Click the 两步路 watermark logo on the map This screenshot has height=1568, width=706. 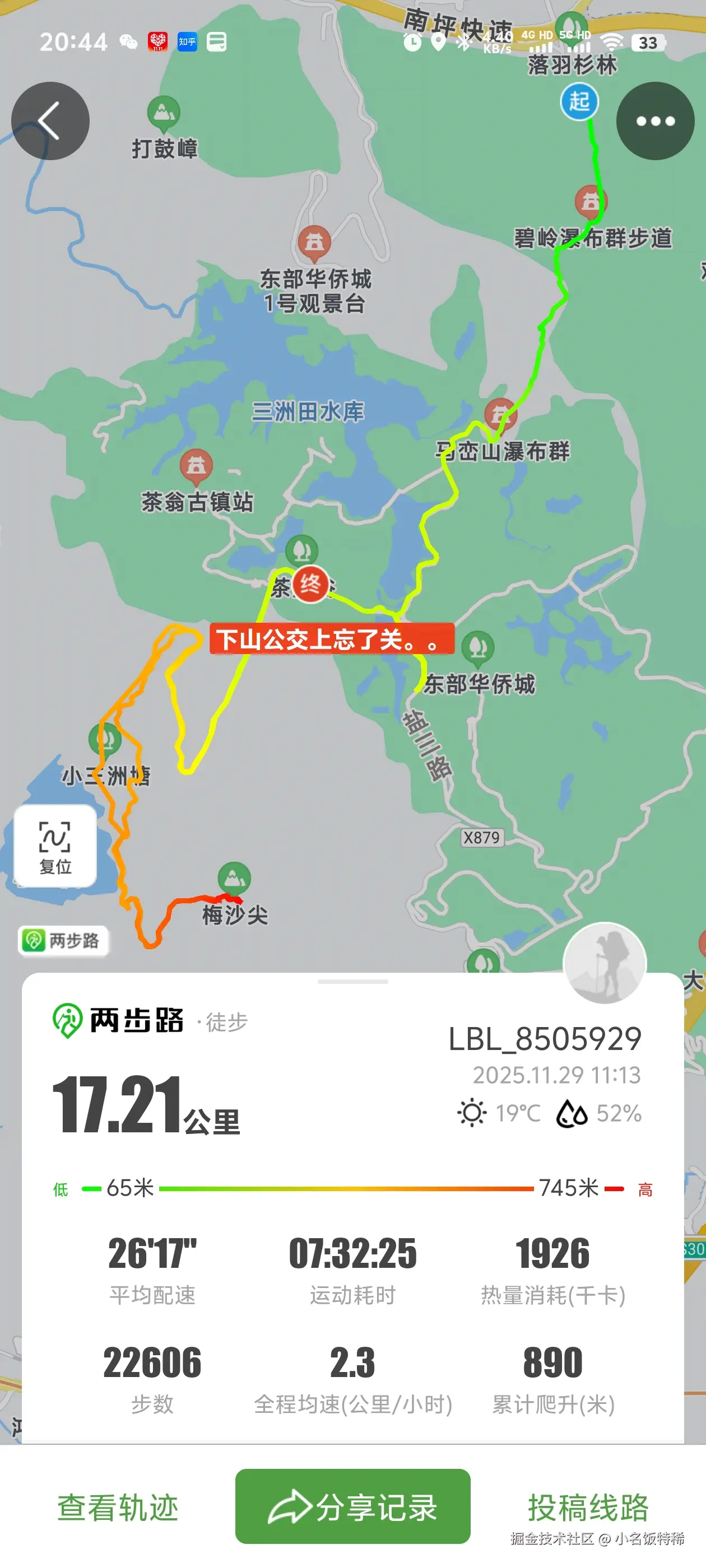tap(64, 940)
